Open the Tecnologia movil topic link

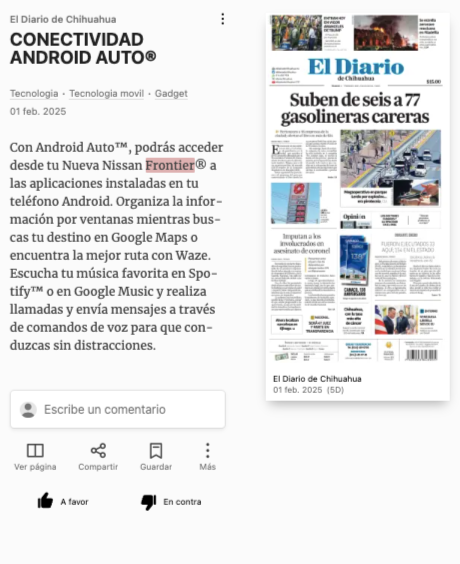pyautogui.click(x=106, y=94)
